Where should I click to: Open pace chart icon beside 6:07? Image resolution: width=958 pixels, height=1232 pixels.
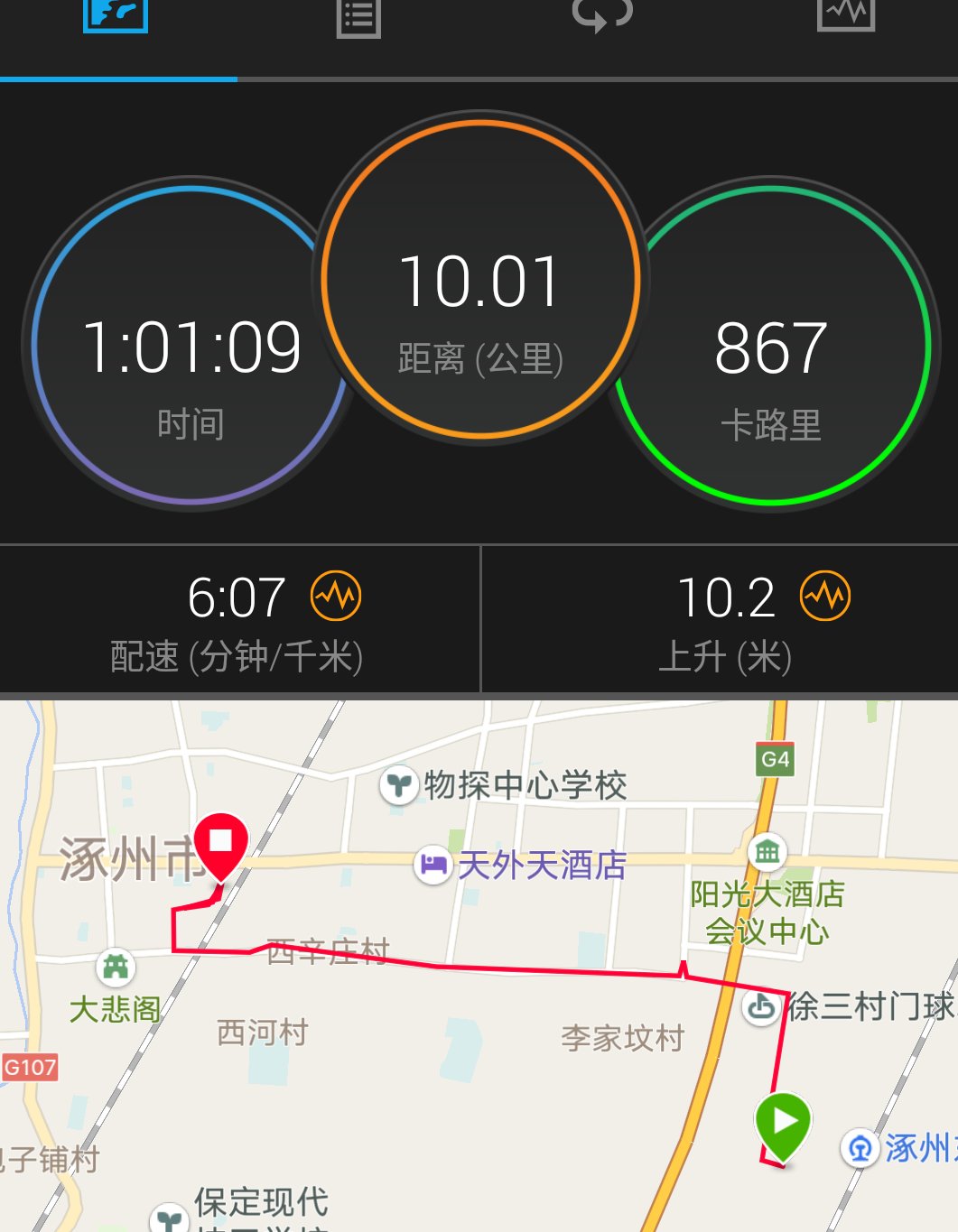336,596
